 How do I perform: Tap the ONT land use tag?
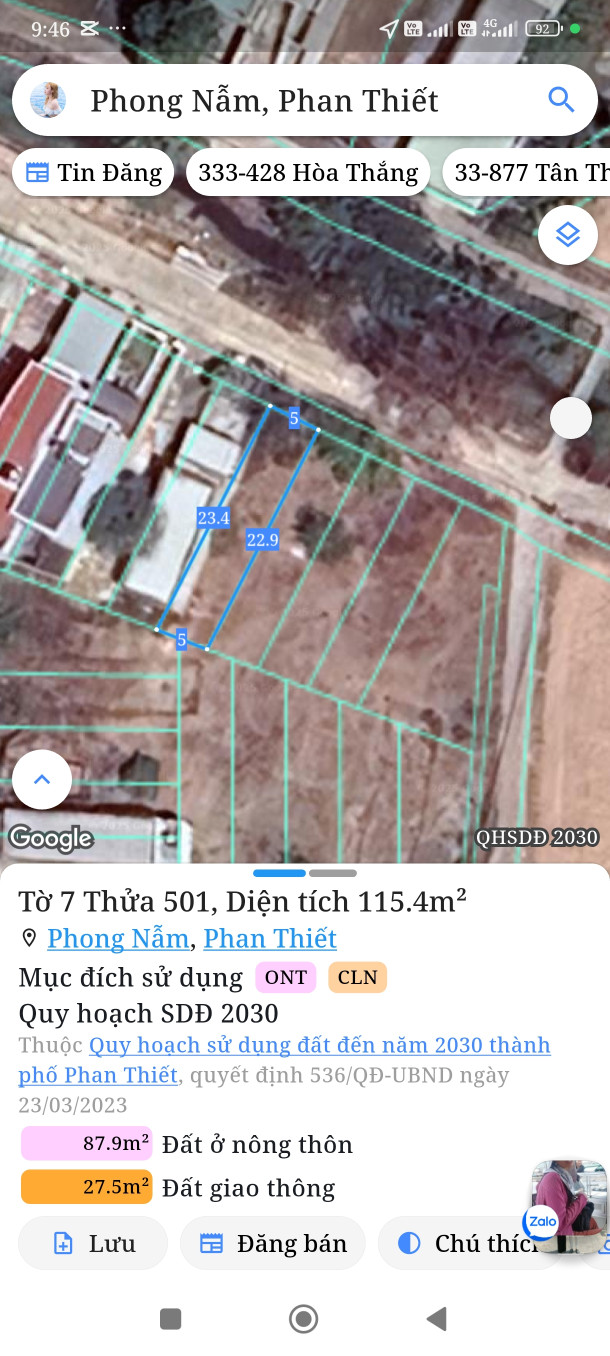point(286,977)
